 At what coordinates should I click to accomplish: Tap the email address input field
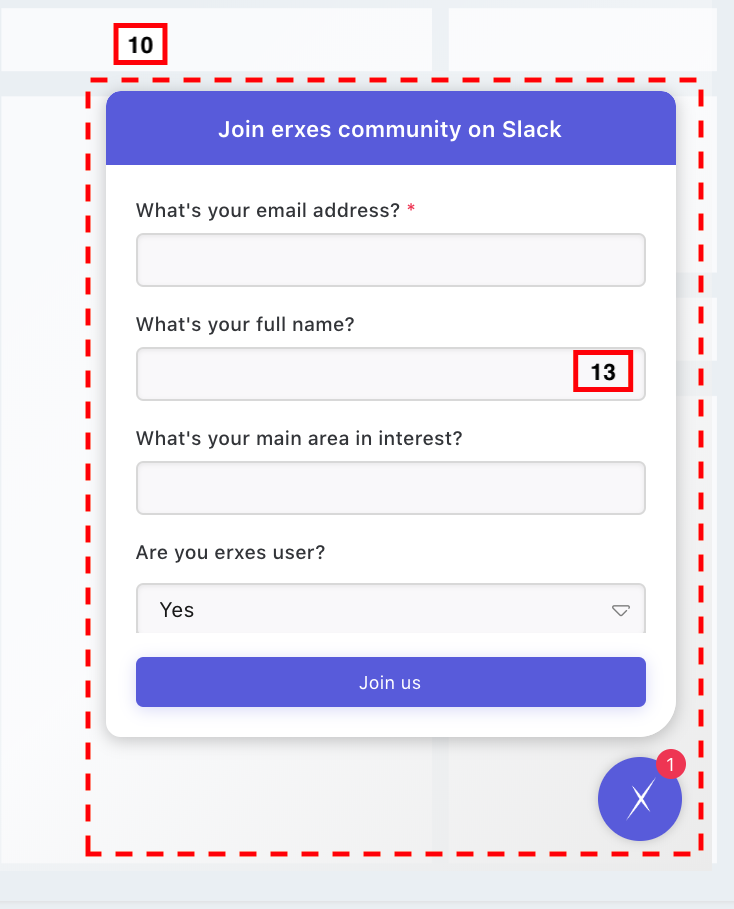pyautogui.click(x=390, y=260)
